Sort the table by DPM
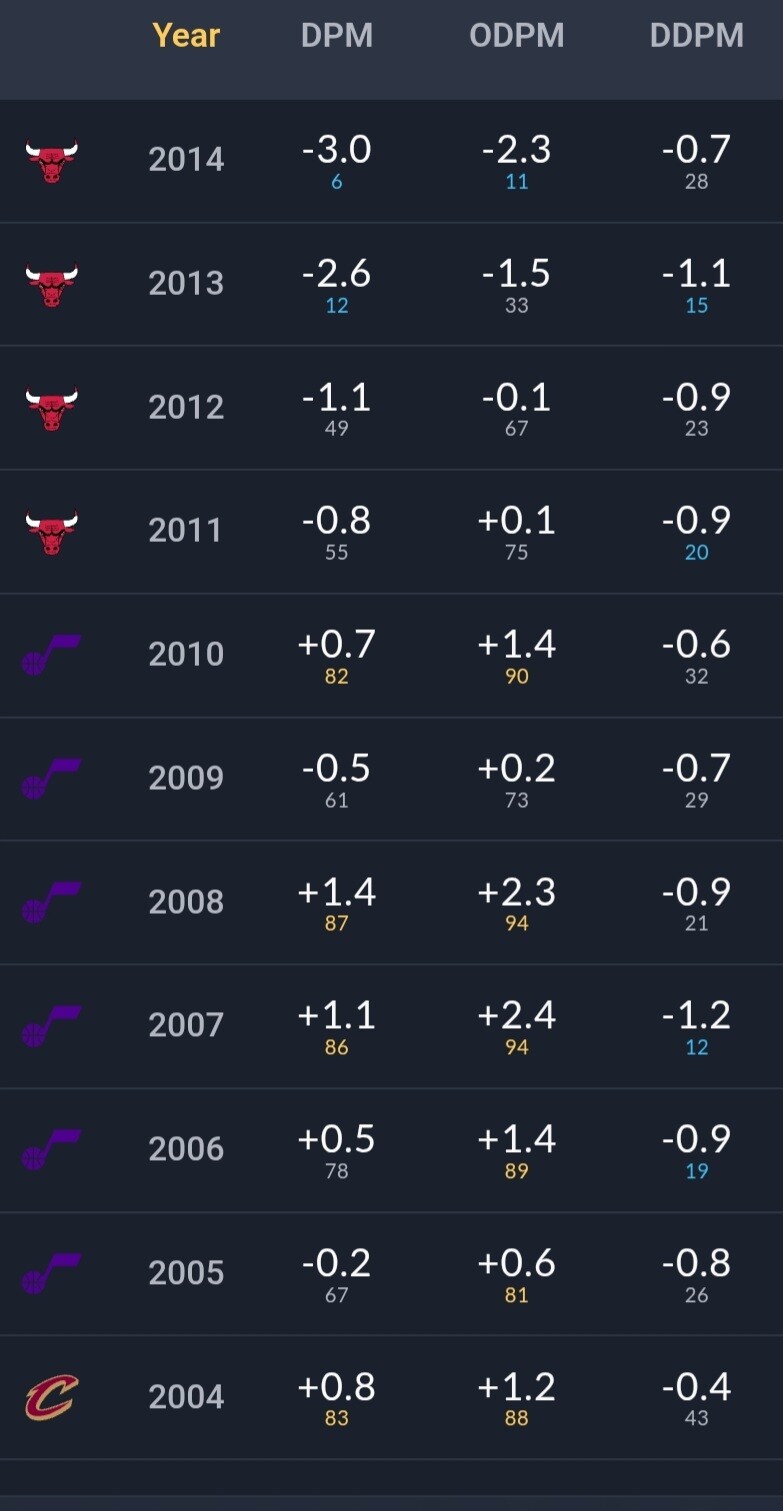783x1511 pixels. (x=337, y=36)
